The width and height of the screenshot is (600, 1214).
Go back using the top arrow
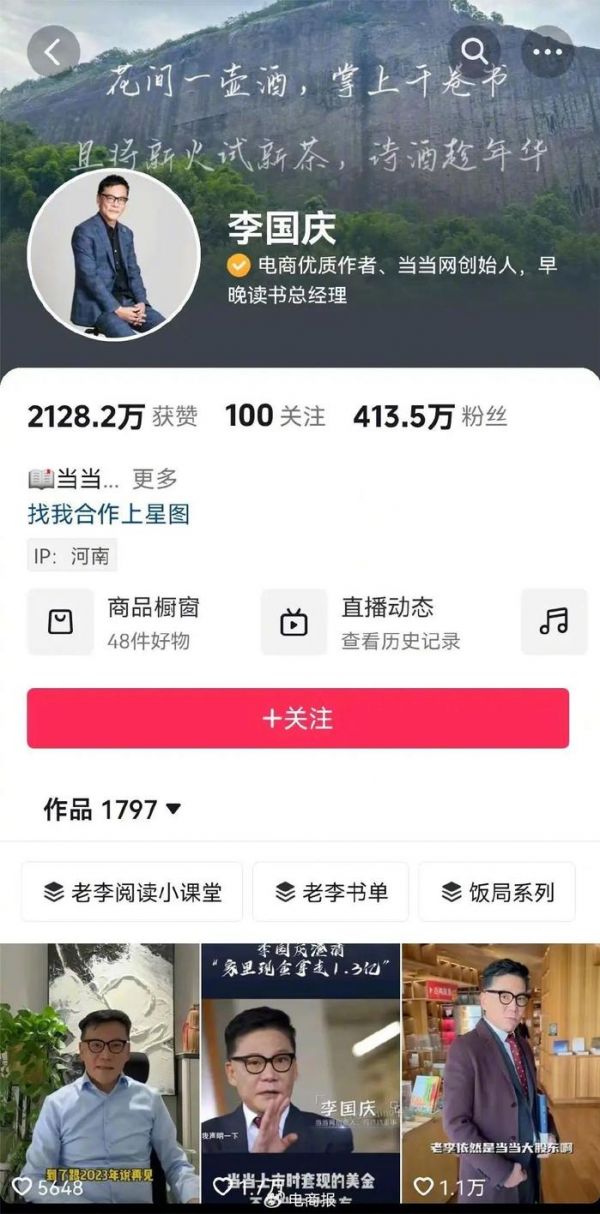click(53, 51)
